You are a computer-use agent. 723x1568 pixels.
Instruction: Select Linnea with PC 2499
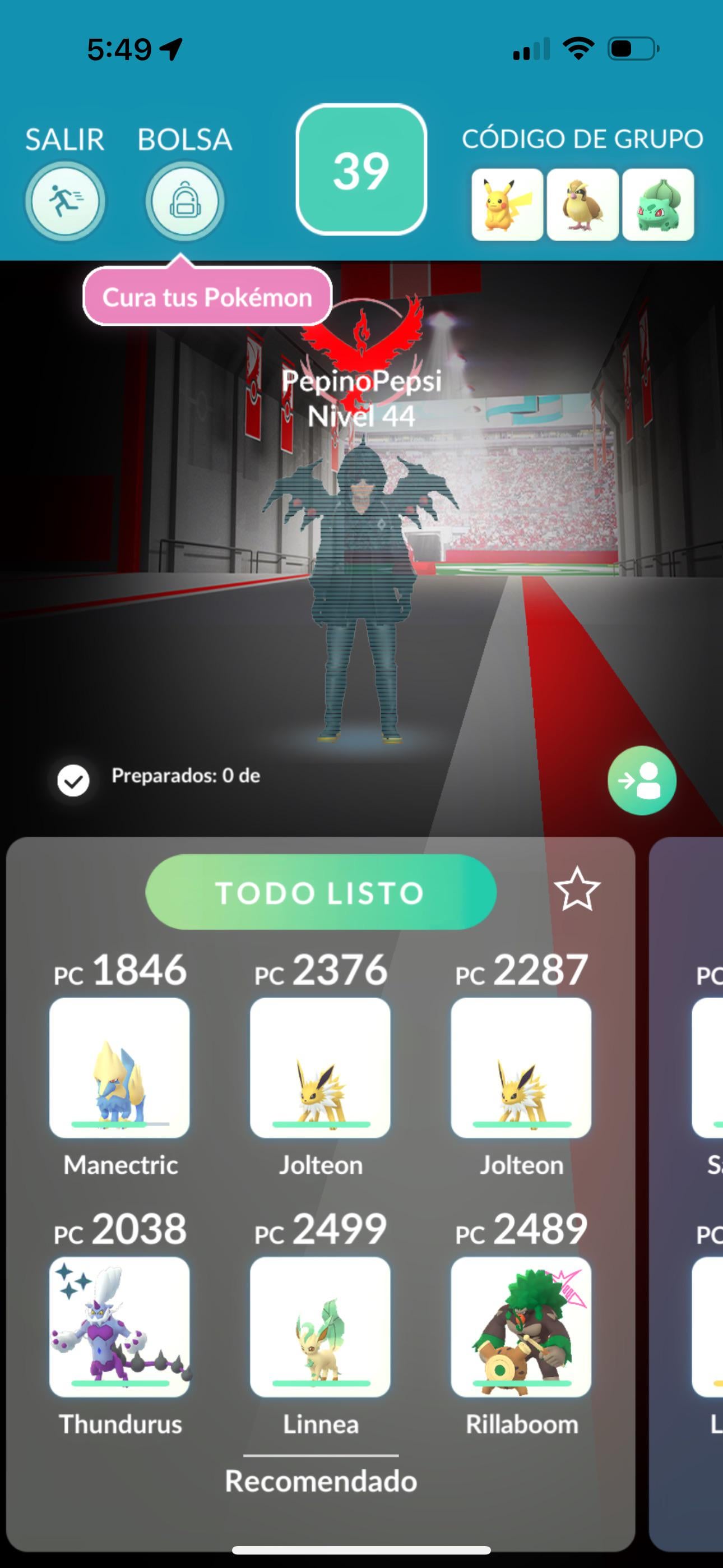pos(320,1326)
